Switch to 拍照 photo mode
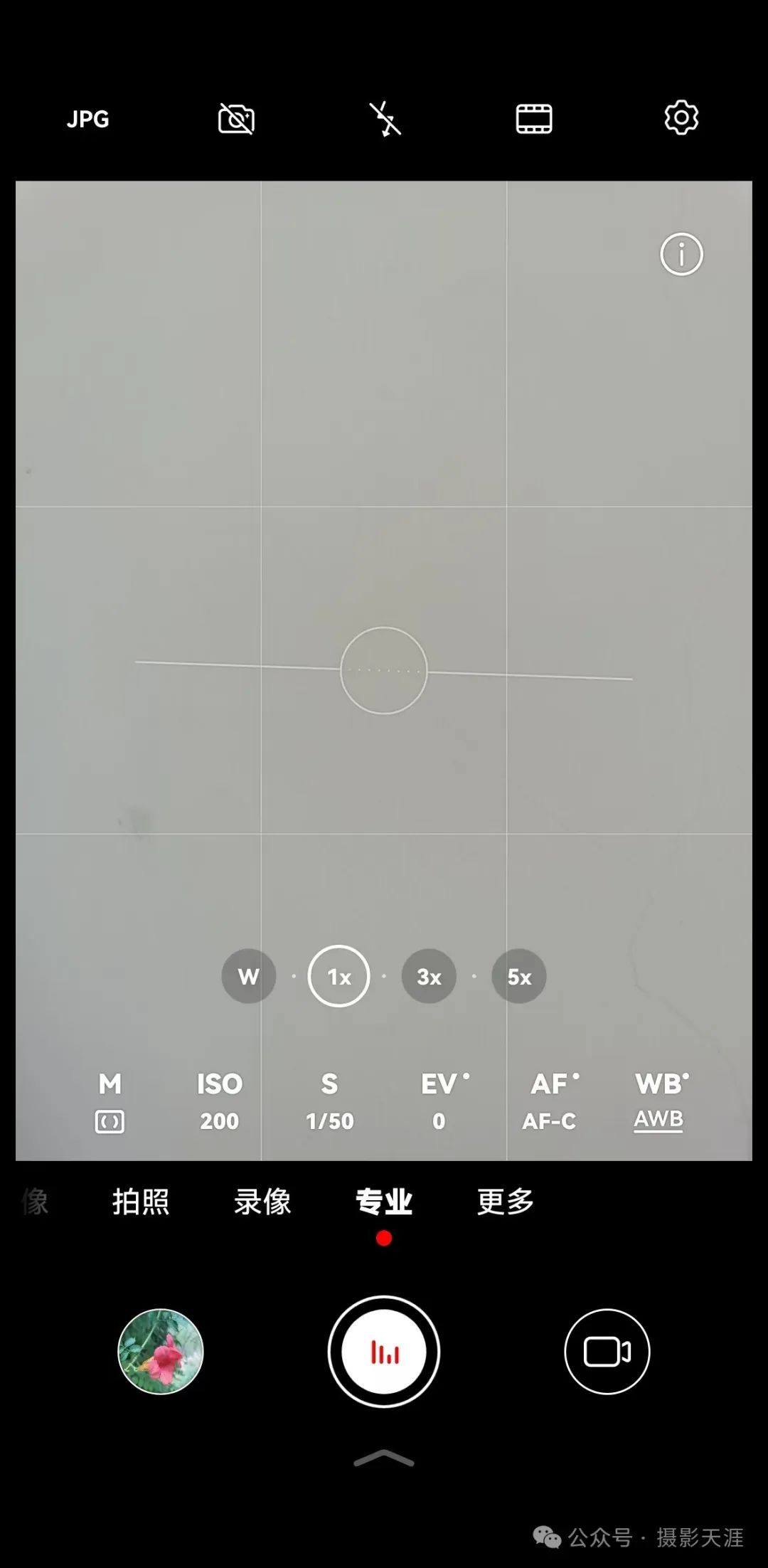Screen dimensions: 768x1568 141,1202
